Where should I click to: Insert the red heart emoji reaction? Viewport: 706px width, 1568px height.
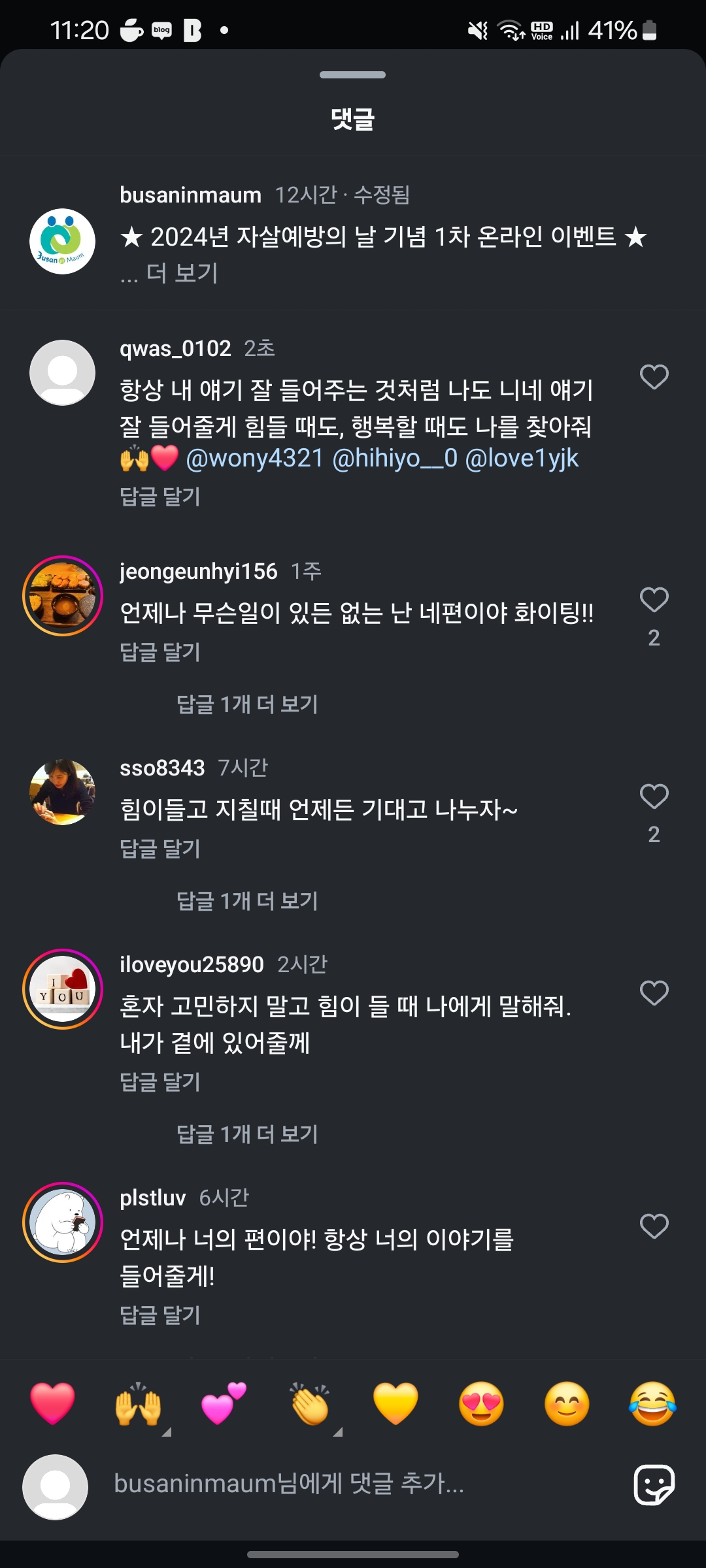coord(52,1404)
